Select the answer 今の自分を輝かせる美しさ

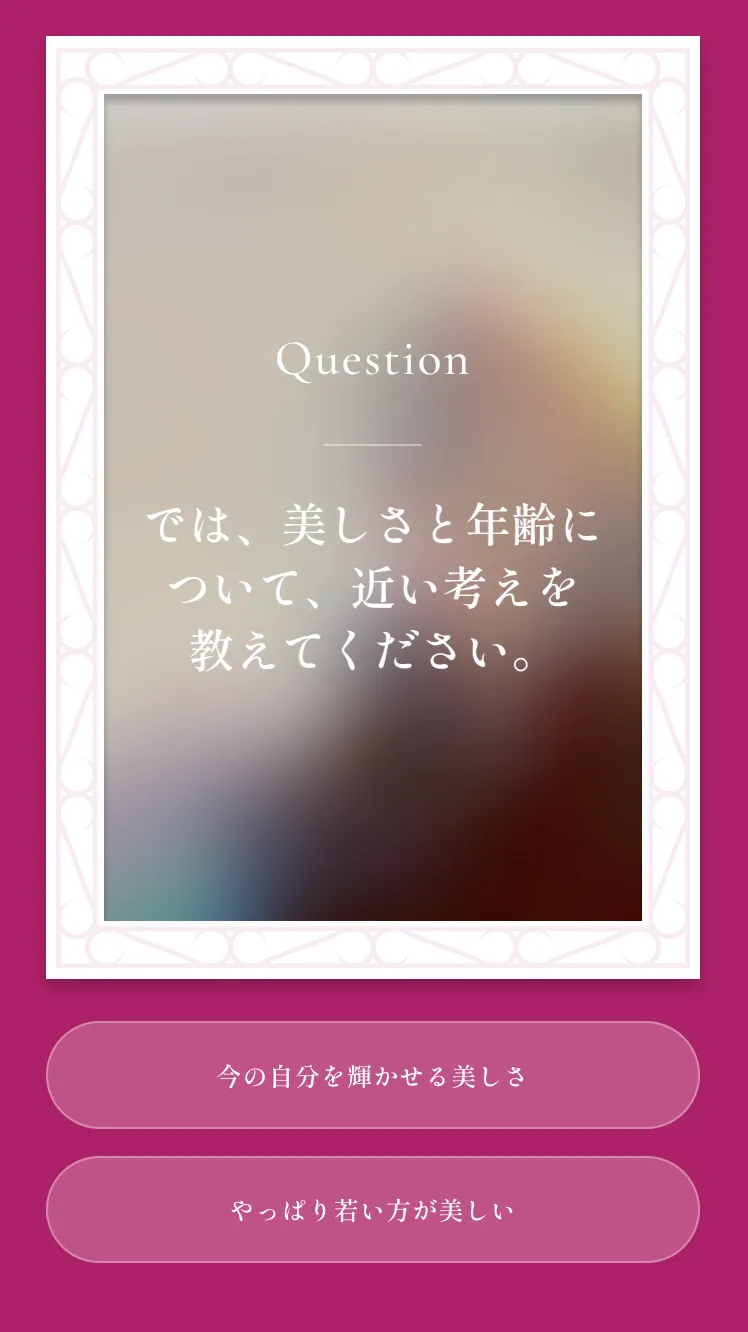(x=373, y=1075)
